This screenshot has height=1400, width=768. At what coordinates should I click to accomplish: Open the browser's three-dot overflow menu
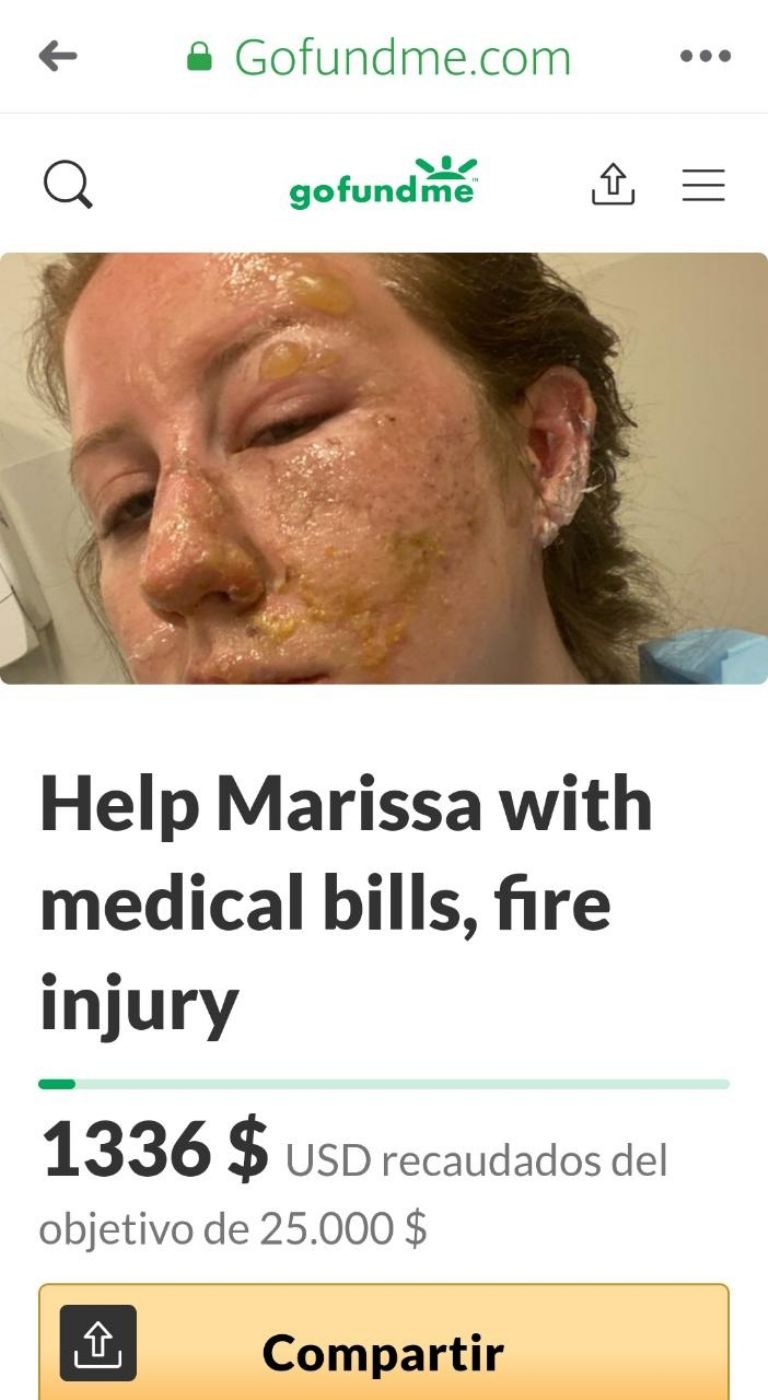[x=705, y=57]
